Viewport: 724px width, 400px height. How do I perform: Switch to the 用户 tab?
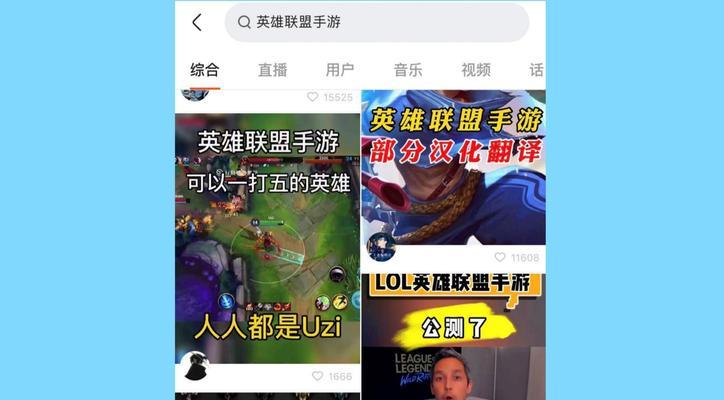click(340, 70)
